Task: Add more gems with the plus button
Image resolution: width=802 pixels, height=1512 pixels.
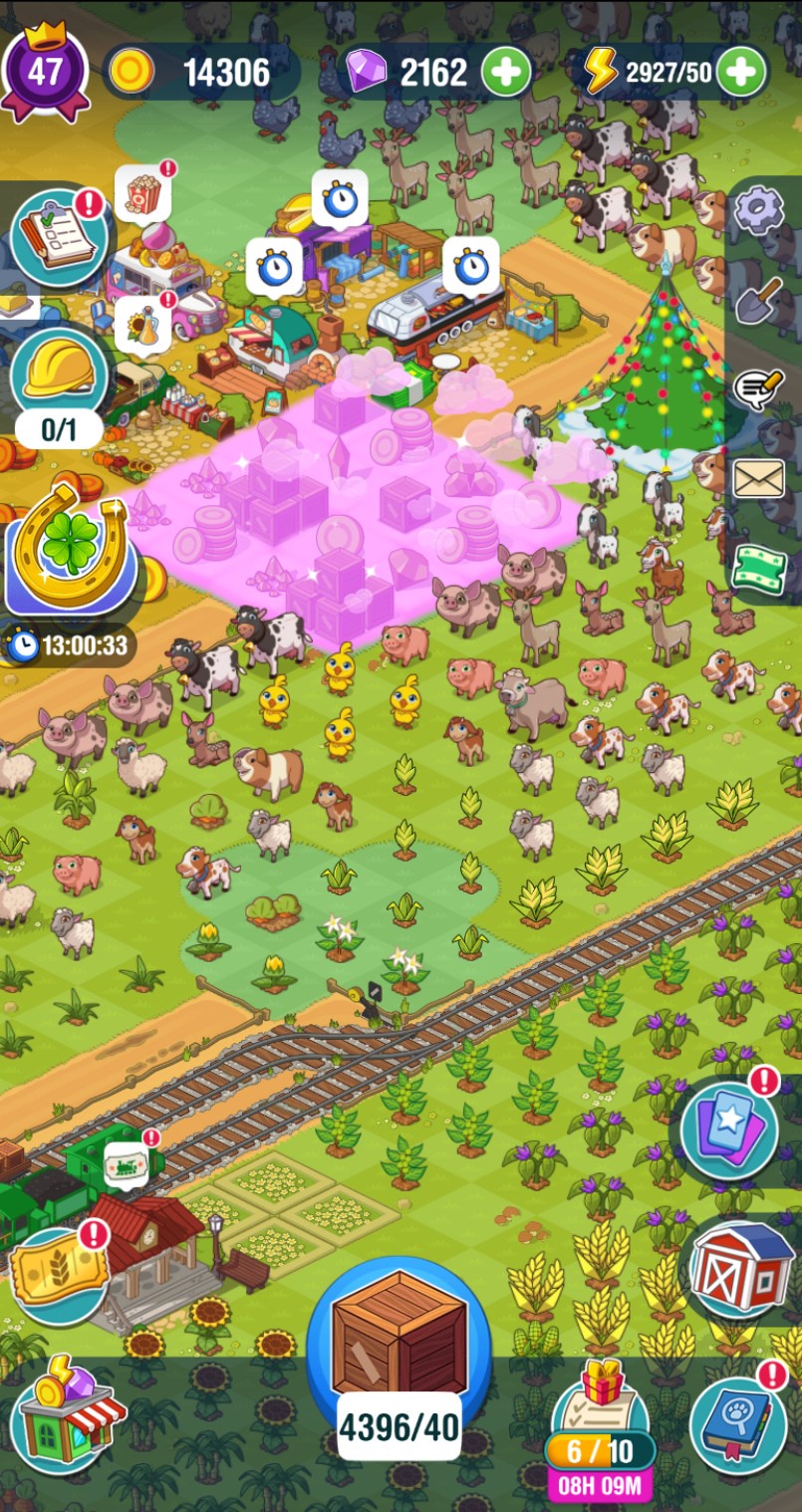Action: [506, 72]
